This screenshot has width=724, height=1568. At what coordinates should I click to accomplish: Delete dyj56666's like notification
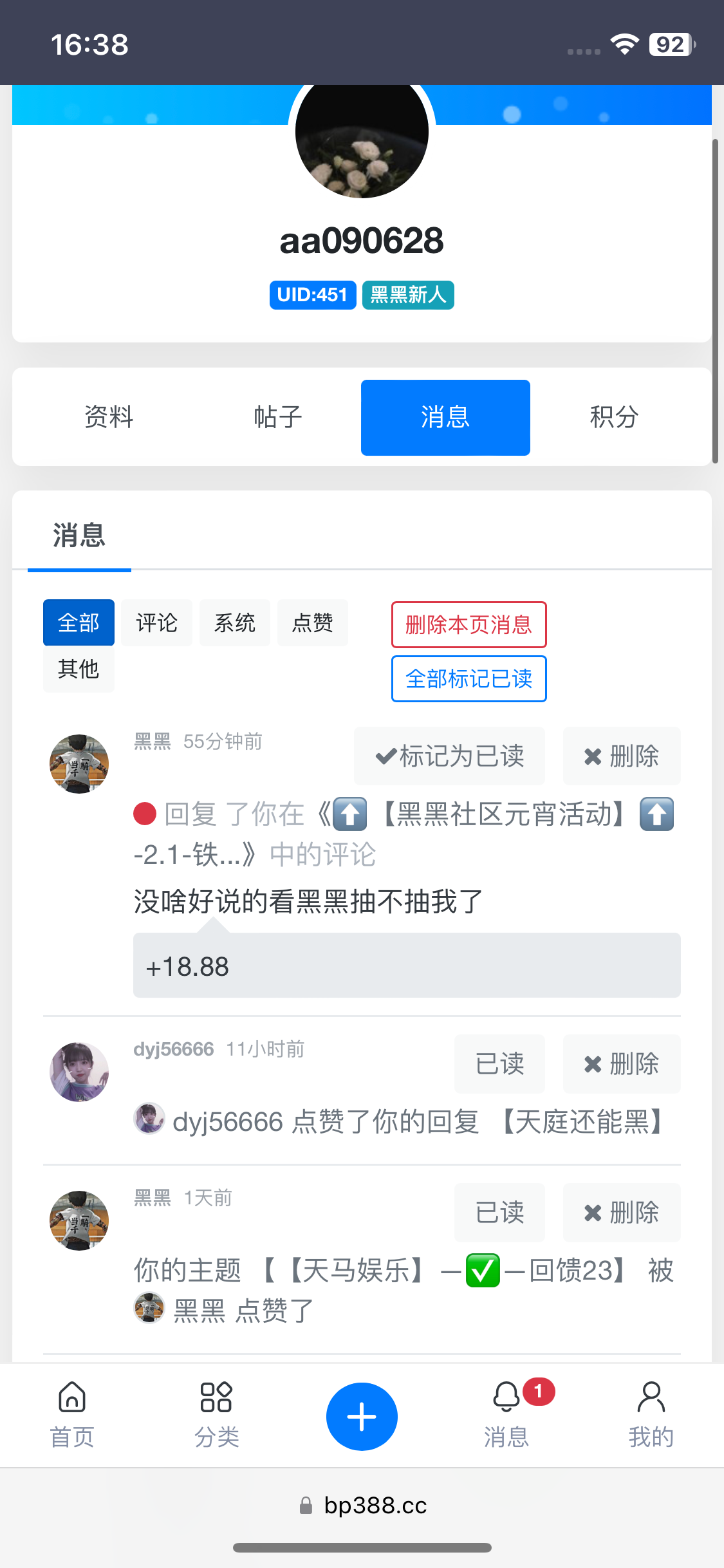[621, 1063]
